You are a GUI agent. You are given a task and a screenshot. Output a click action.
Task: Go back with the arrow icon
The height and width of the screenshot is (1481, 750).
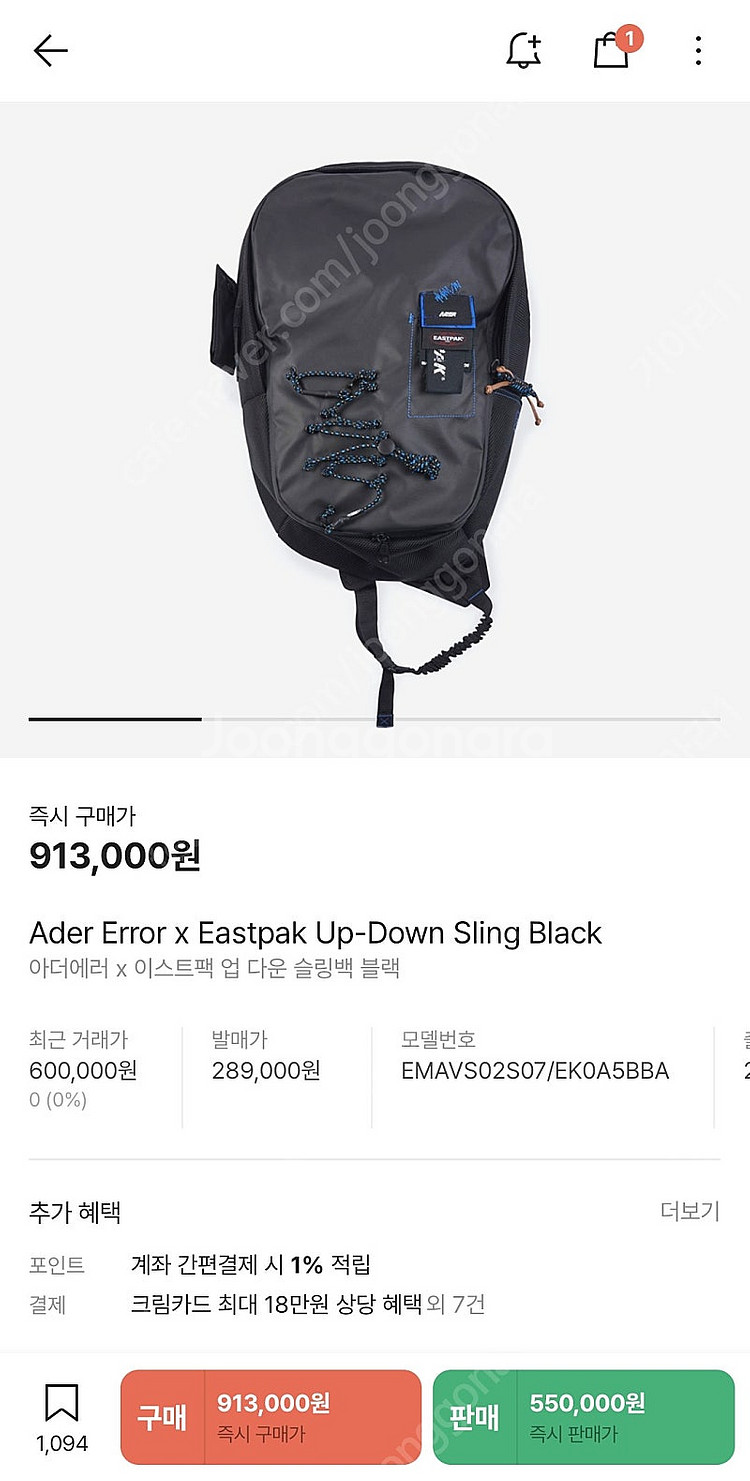[50, 50]
